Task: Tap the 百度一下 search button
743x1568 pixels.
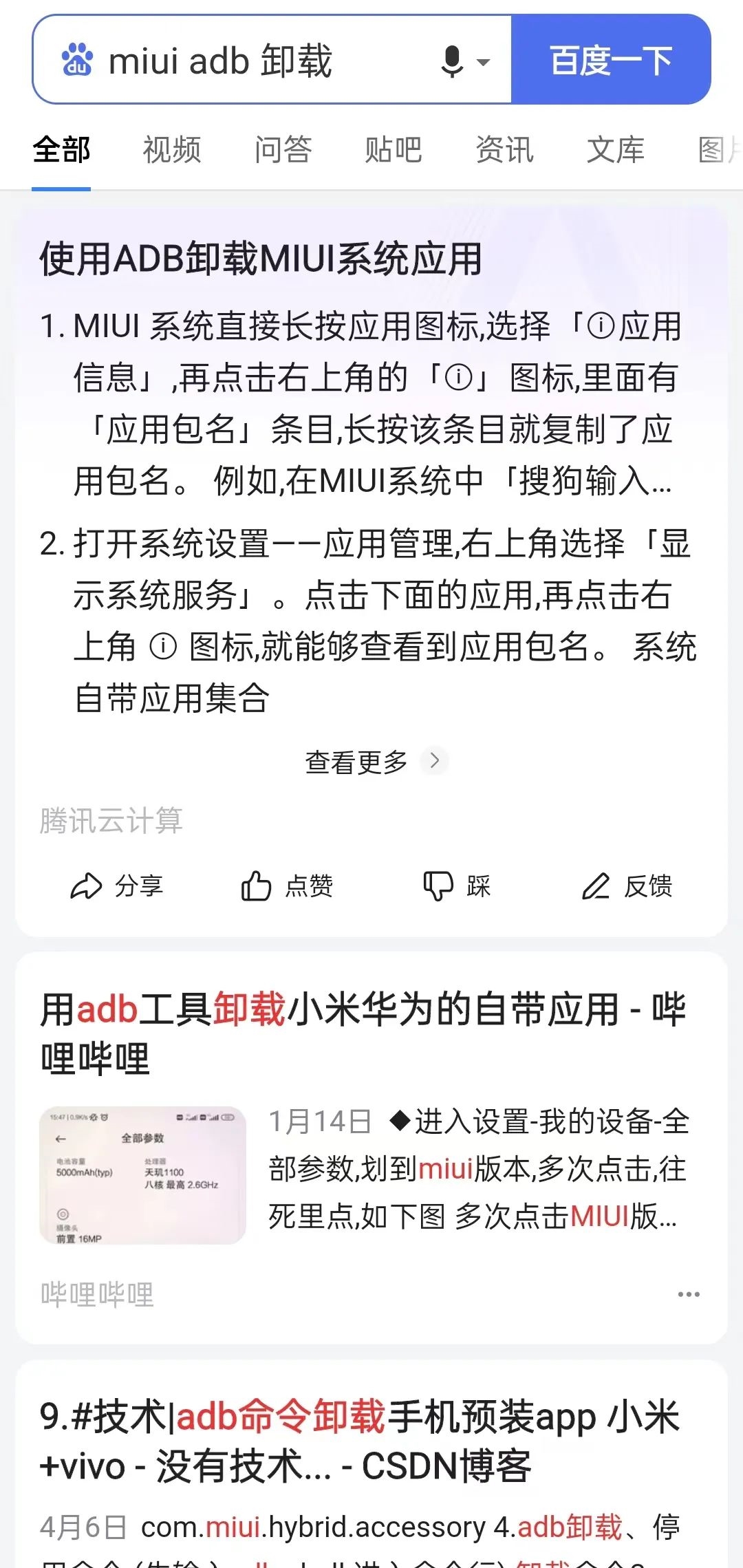Action: [611, 60]
